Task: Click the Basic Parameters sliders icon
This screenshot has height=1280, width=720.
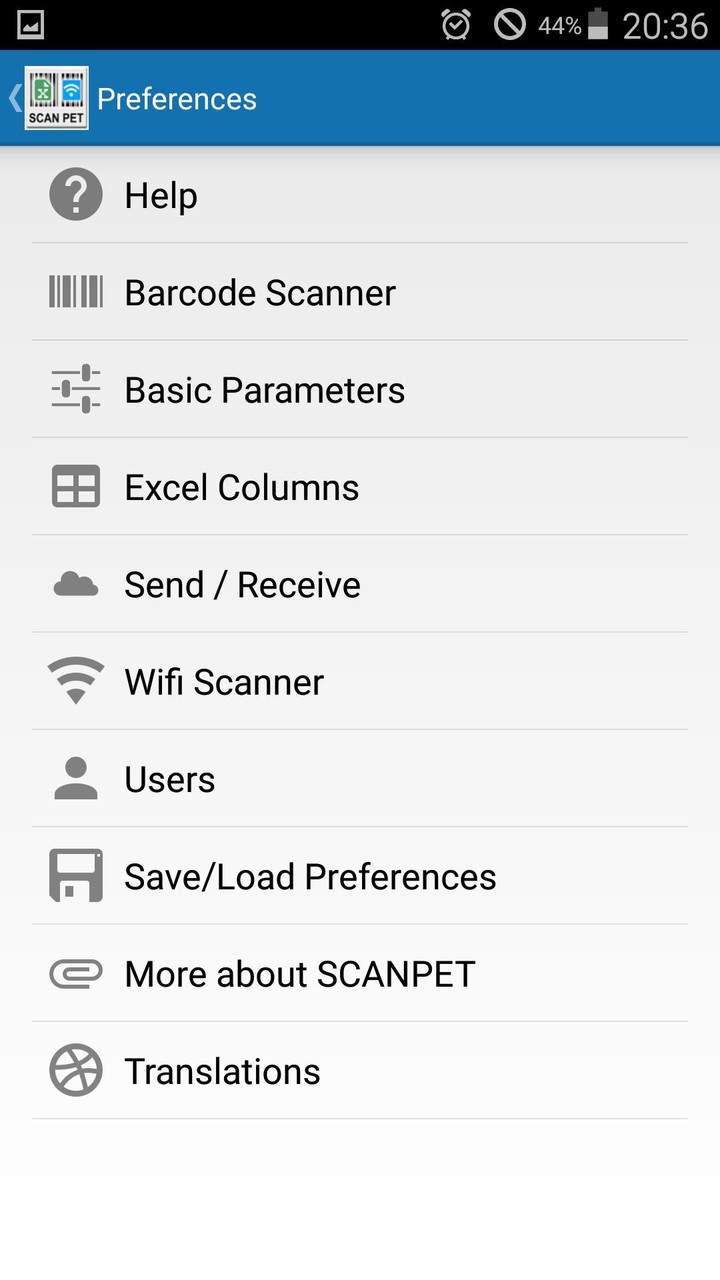Action: (74, 389)
